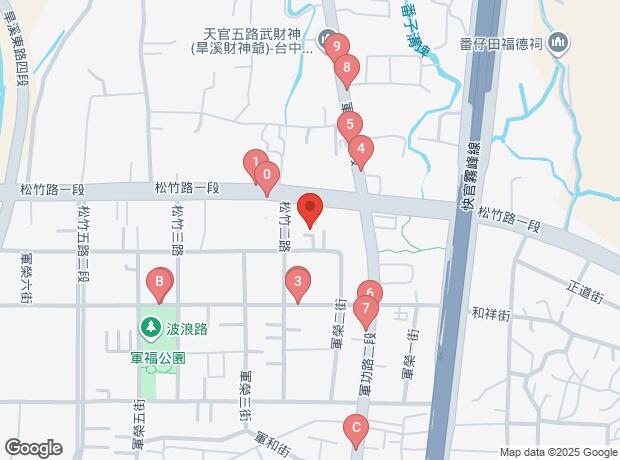The width and height of the screenshot is (620, 460).
Task: Open 軍福公園 park place icon
Action: coord(151,327)
